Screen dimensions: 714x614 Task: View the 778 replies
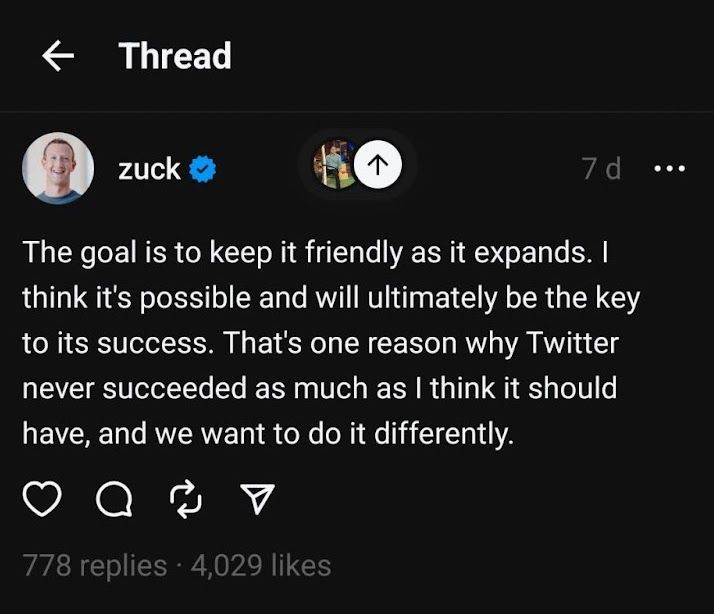pyautogui.click(x=95, y=565)
